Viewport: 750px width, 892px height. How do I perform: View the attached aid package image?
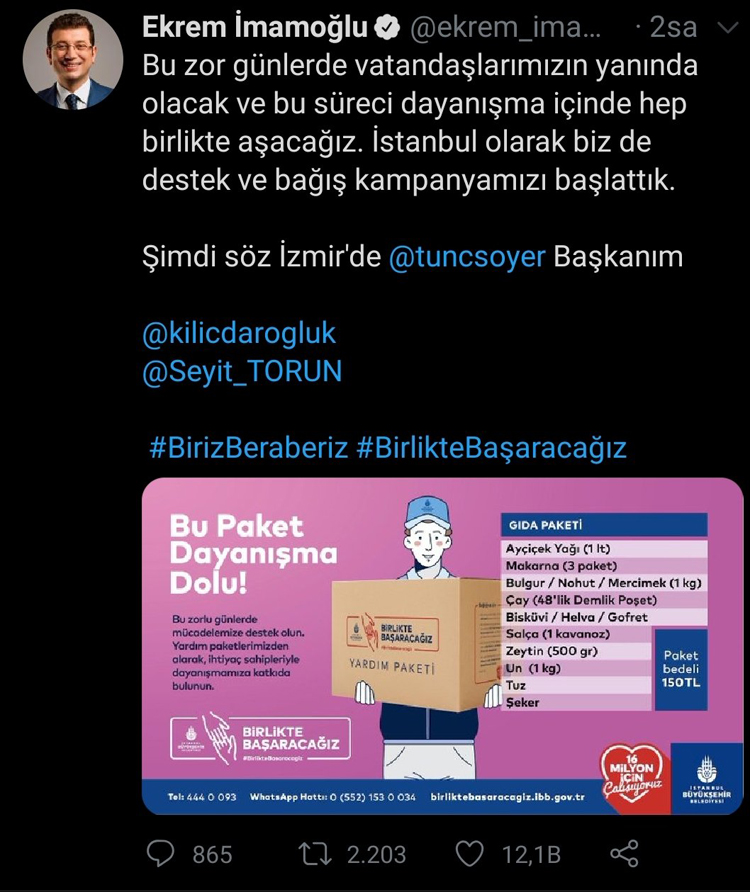click(443, 645)
